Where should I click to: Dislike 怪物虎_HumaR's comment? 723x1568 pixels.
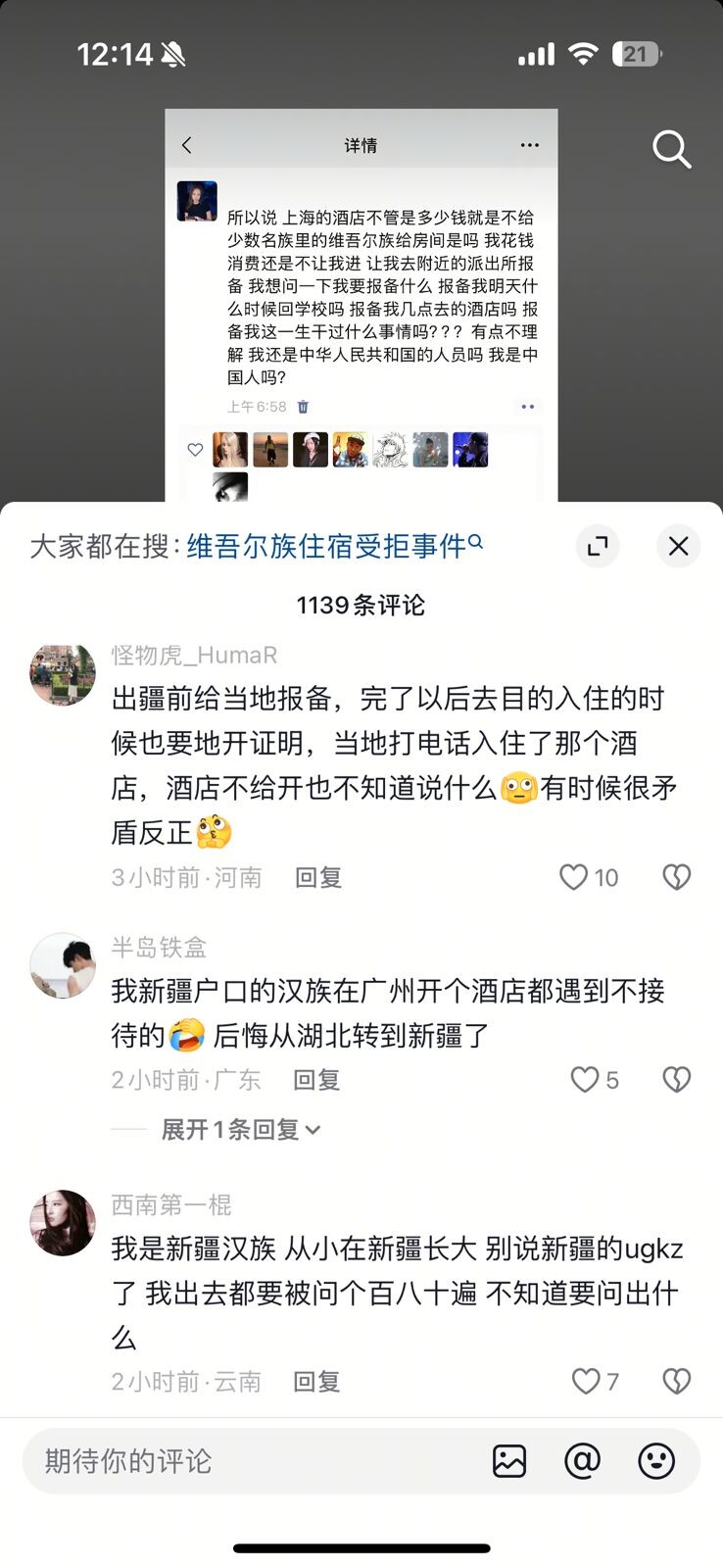pos(677,877)
